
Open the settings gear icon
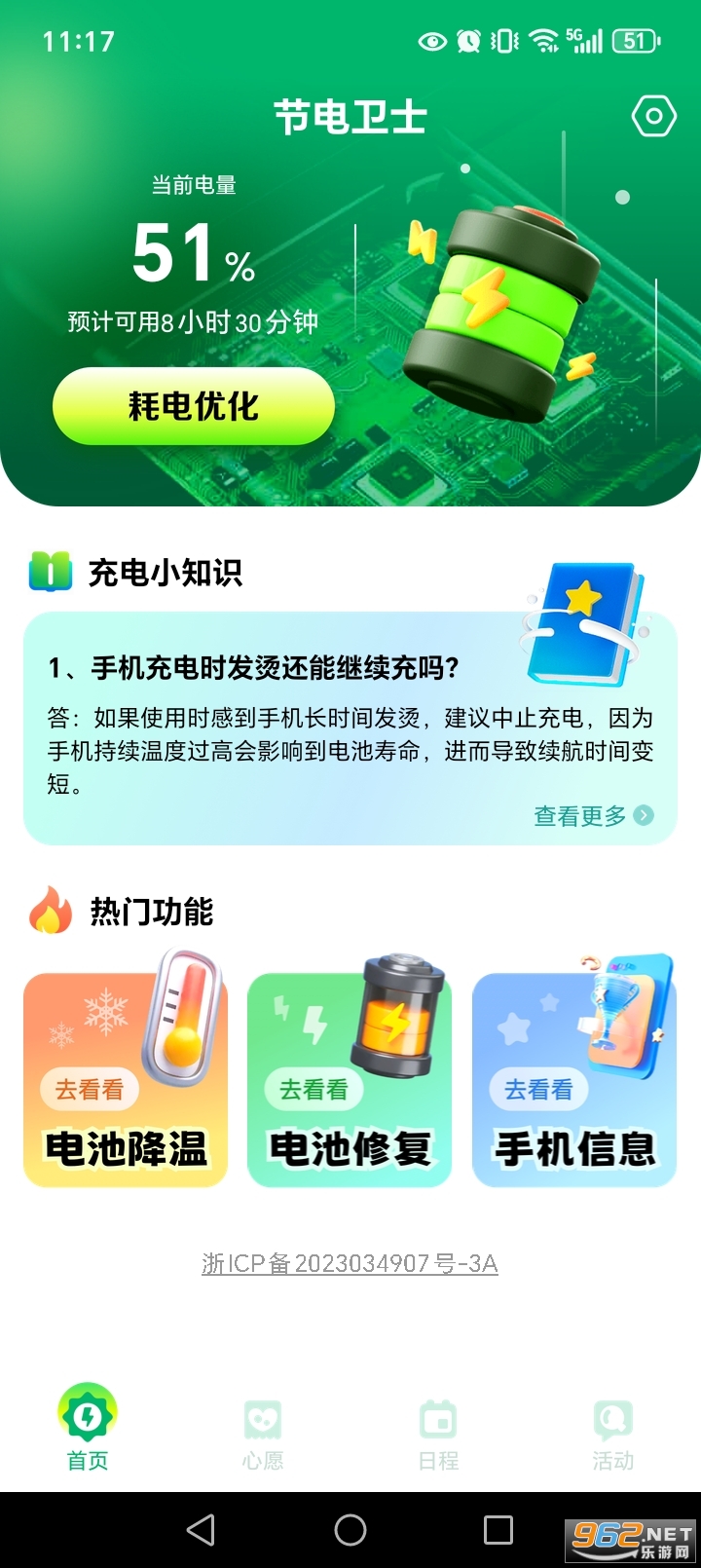[x=654, y=116]
